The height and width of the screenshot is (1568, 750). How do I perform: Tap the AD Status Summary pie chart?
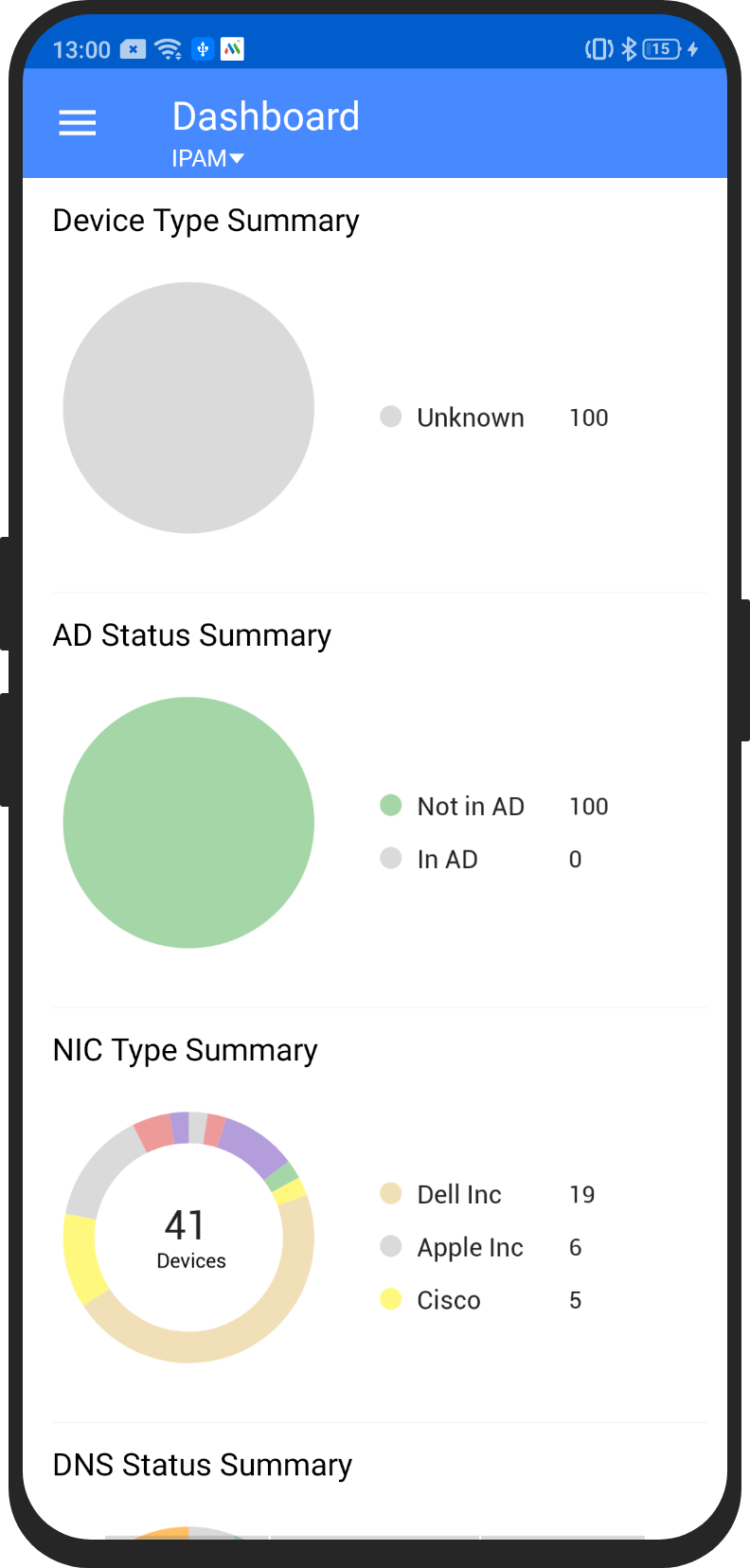tap(188, 823)
